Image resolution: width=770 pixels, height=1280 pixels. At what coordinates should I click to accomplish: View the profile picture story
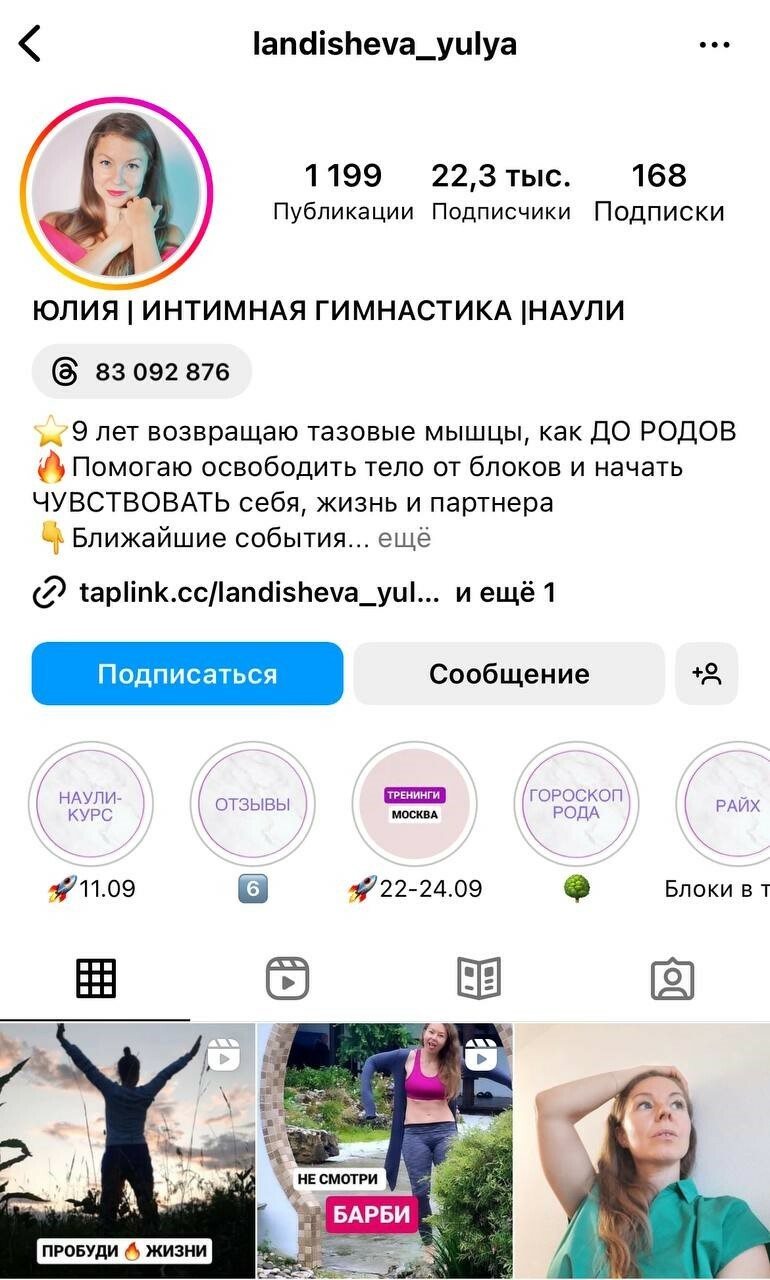tap(117, 192)
